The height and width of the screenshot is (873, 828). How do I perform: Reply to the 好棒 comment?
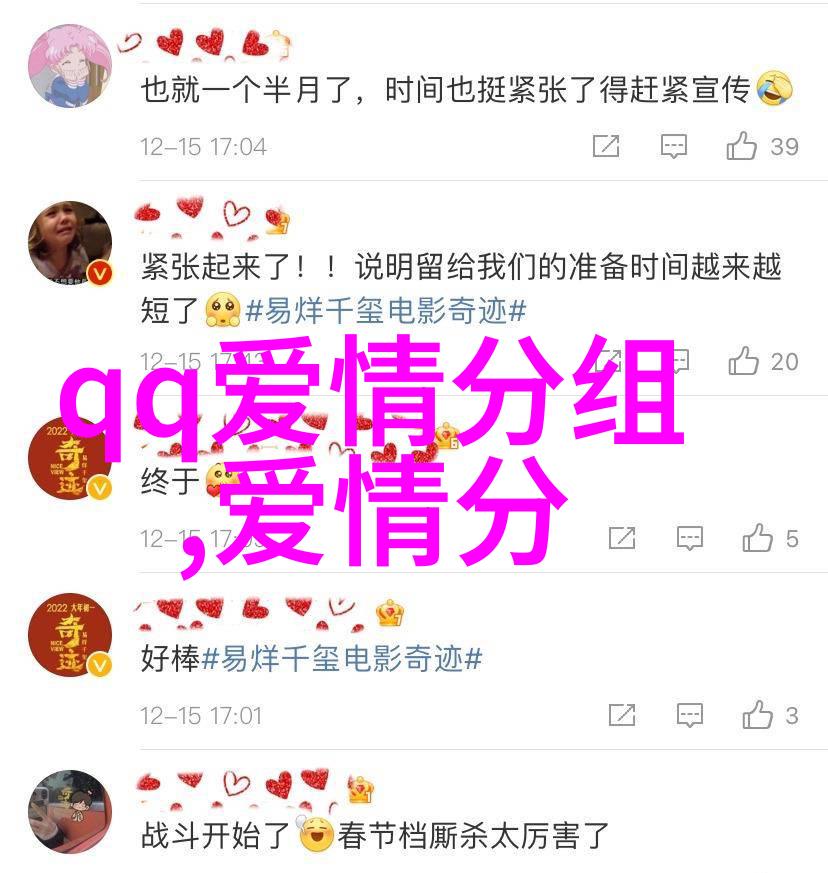[689, 715]
